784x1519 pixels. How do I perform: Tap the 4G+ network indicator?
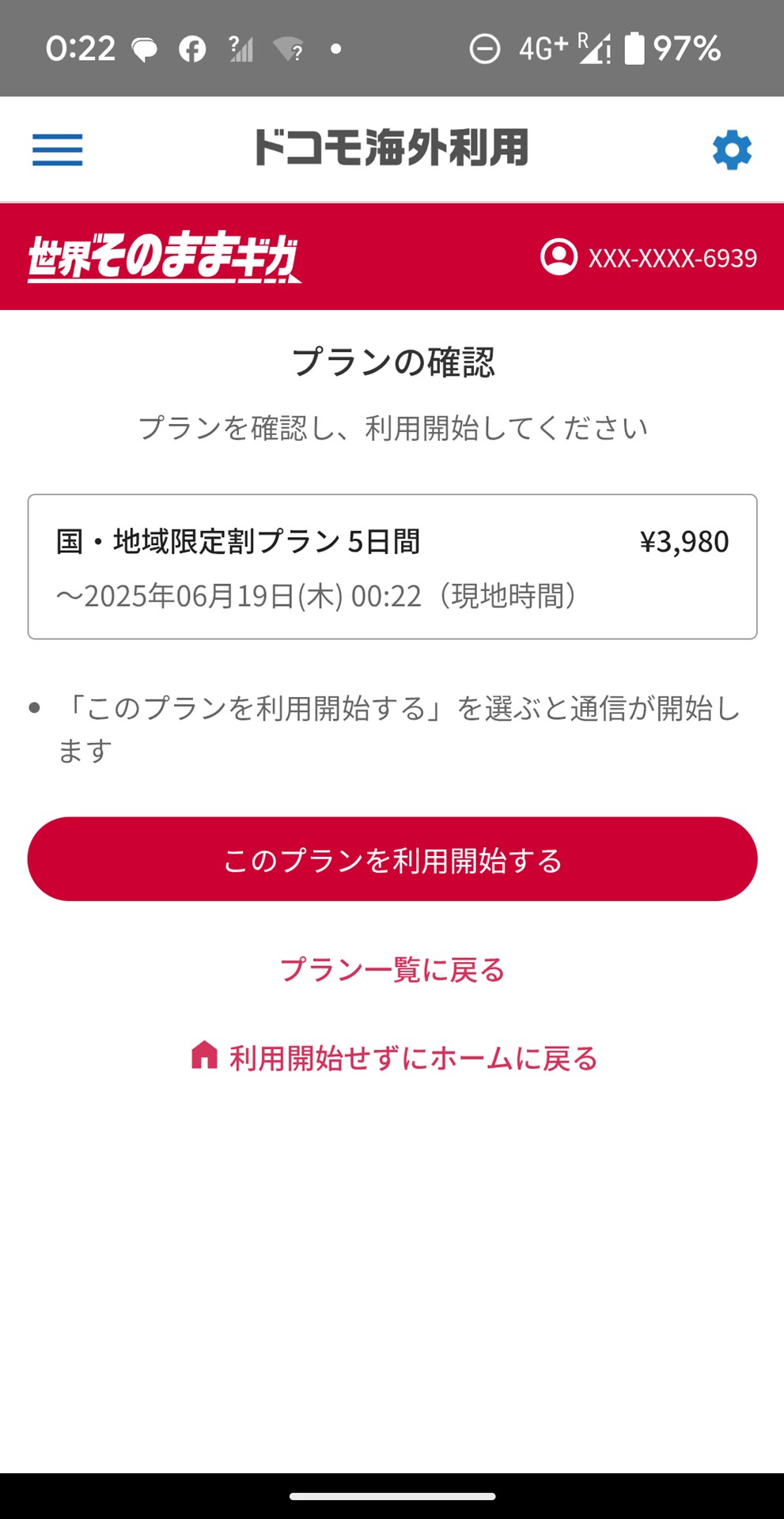pyautogui.click(x=540, y=47)
